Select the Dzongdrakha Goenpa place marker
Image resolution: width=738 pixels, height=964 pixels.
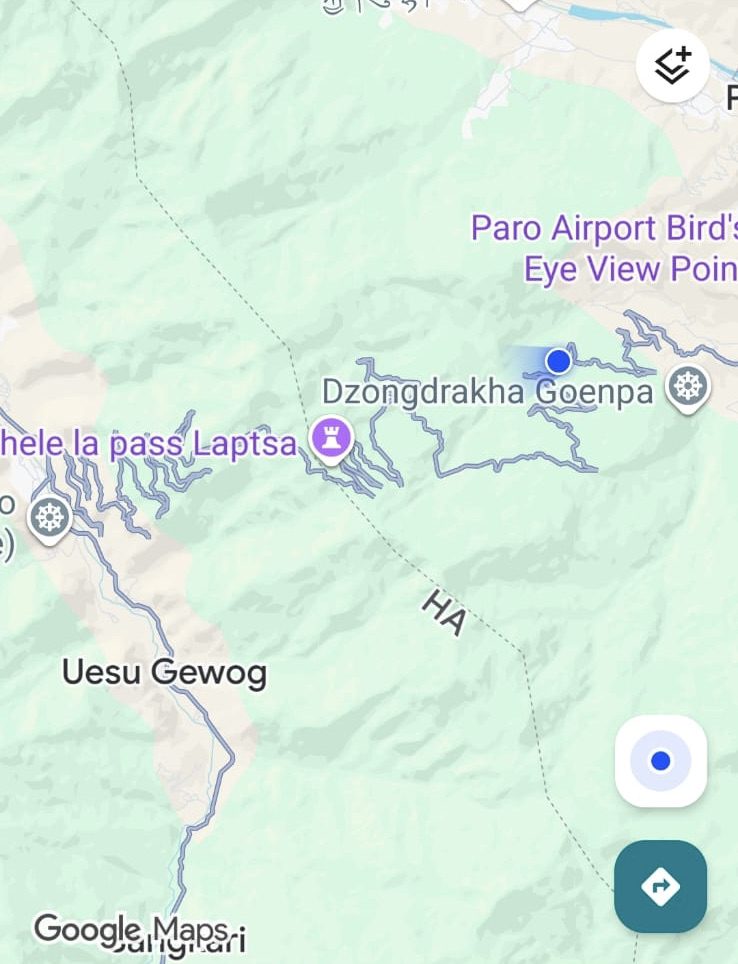point(688,387)
